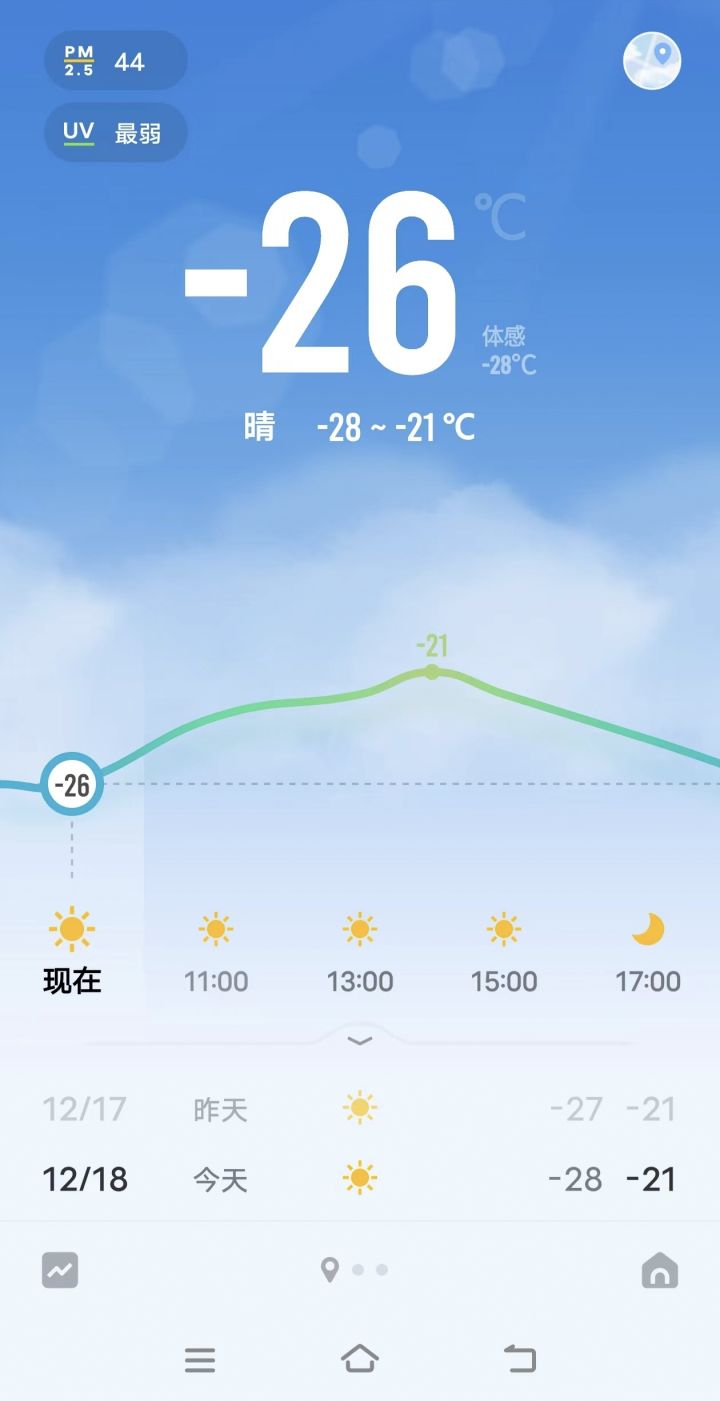Viewport: 720px width, 1401px height.
Task: Select the sun icon above 15:00
Action: point(504,927)
